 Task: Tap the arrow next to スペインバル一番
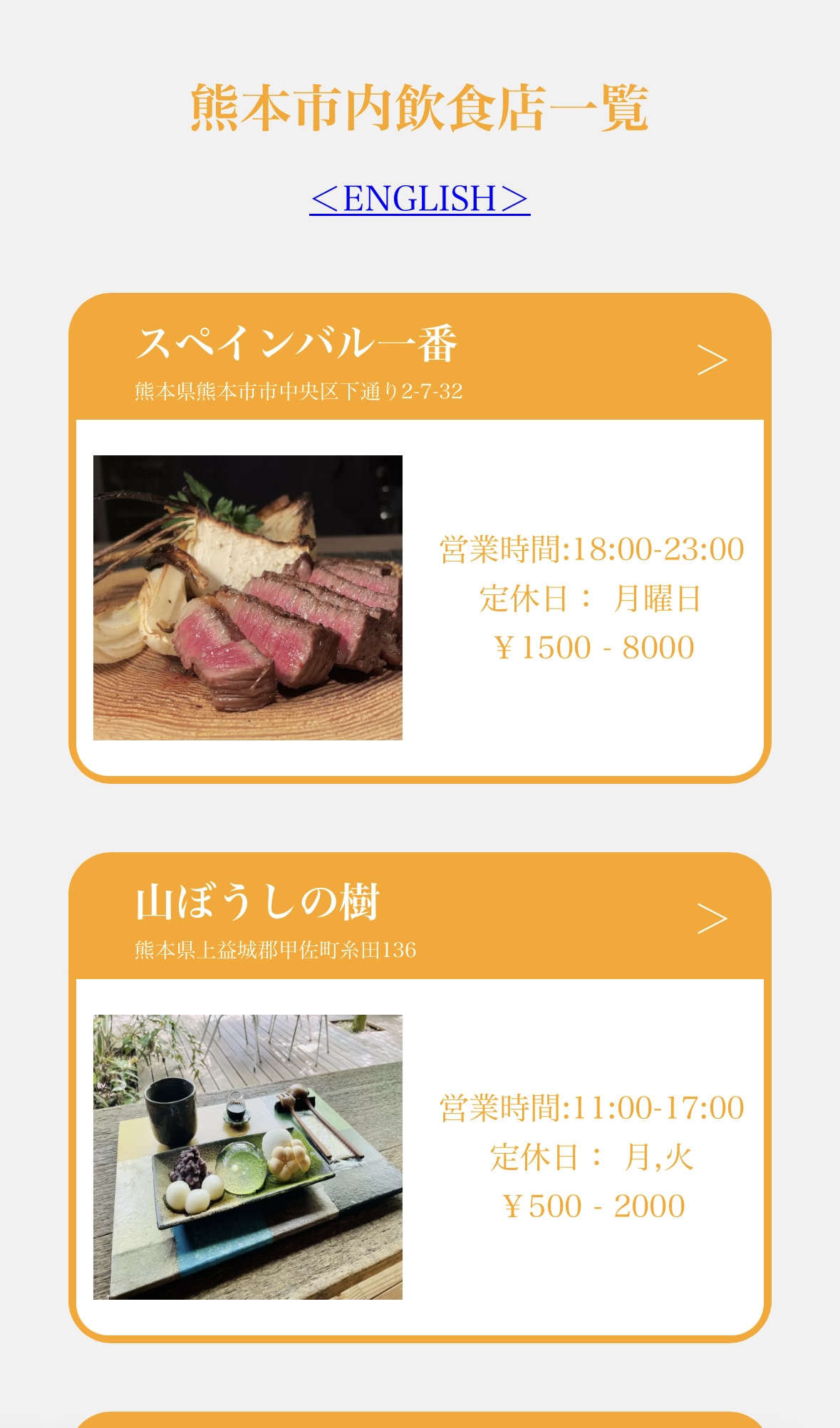point(712,360)
